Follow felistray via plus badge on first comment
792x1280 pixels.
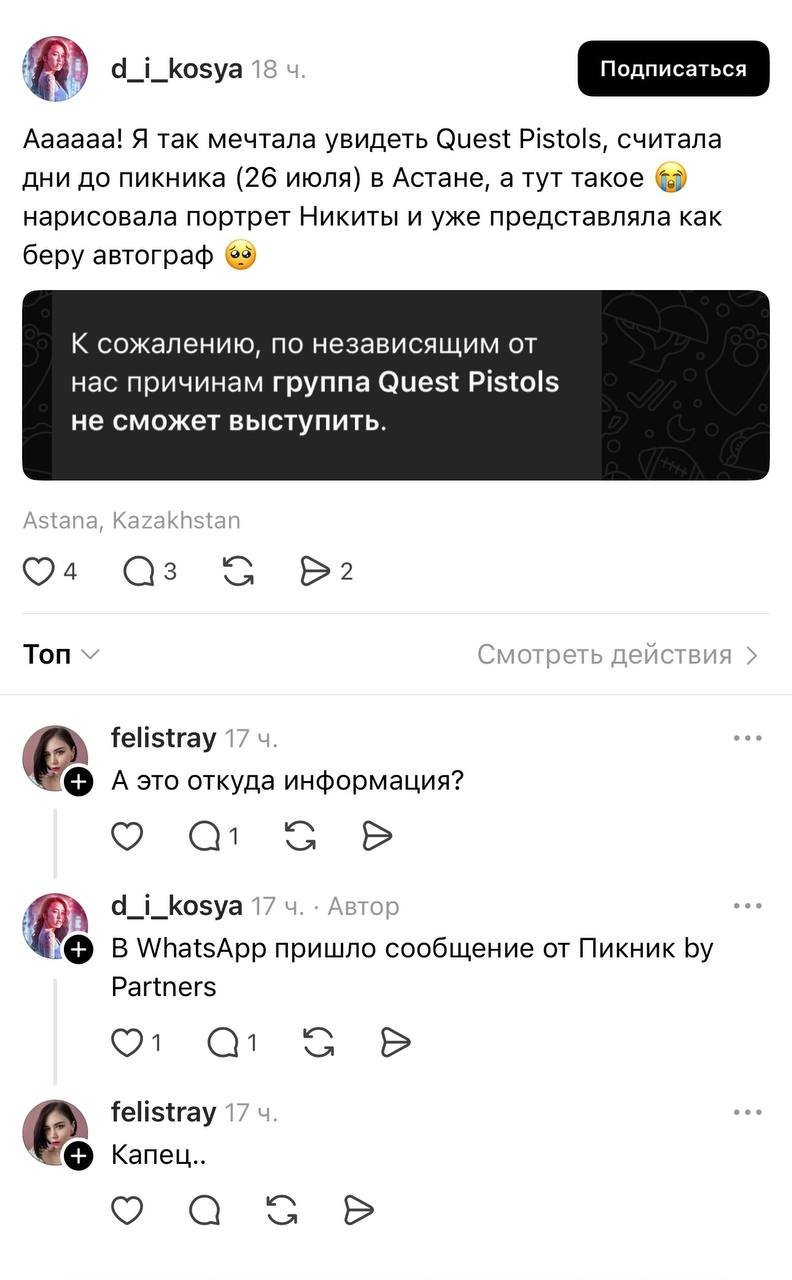78,783
